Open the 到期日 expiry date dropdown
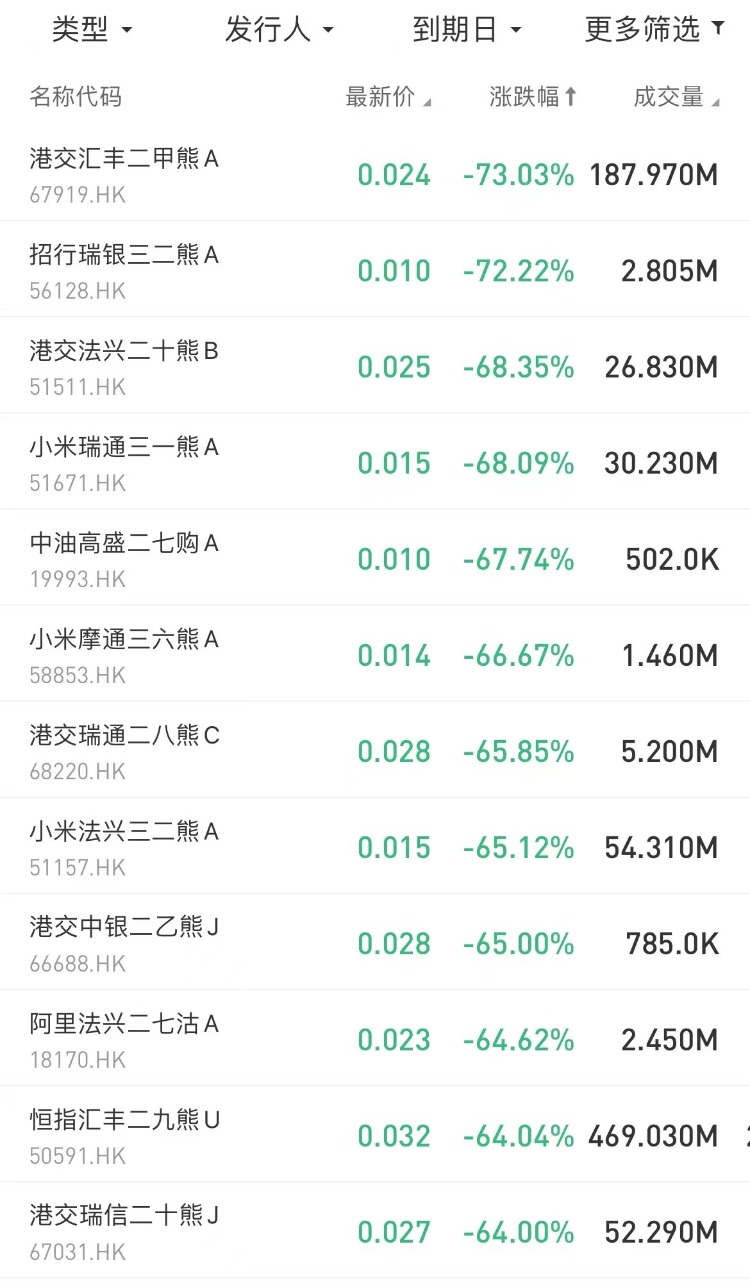This screenshot has width=750, height=1283. (x=467, y=30)
